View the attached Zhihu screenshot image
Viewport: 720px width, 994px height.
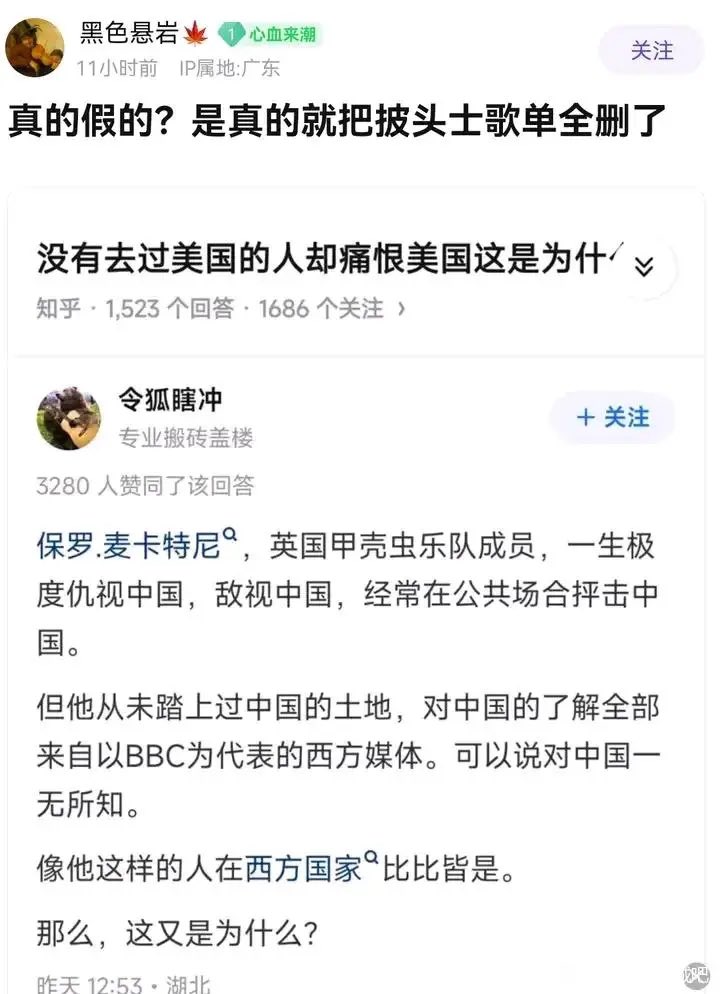coord(356,590)
